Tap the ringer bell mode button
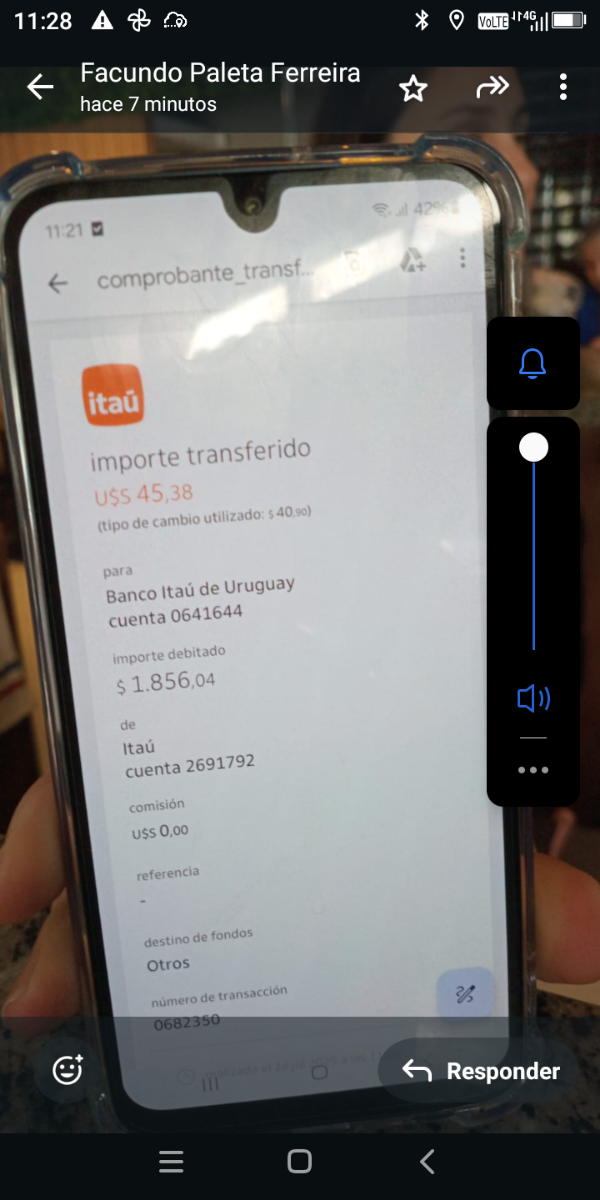This screenshot has width=600, height=1200. tap(533, 364)
